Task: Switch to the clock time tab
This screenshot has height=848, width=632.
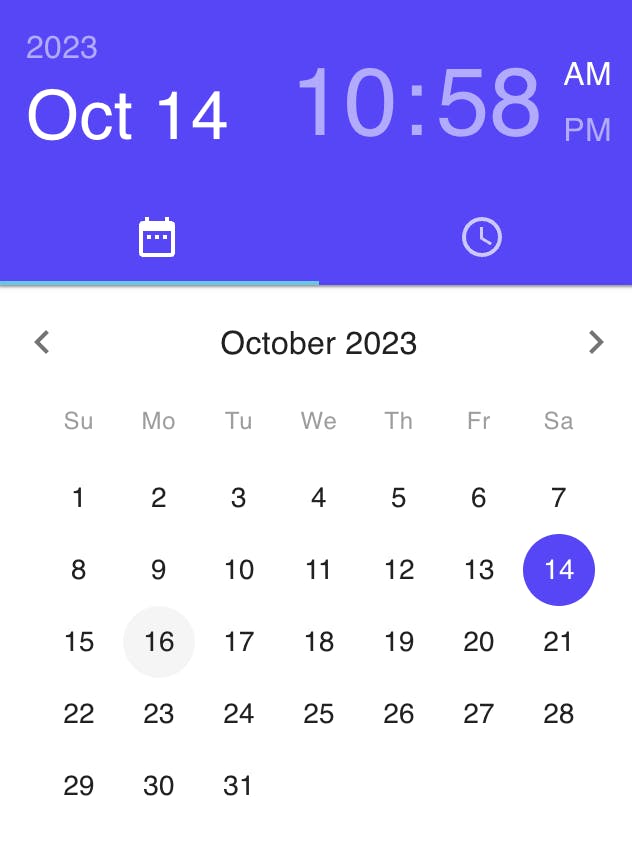Action: (481, 238)
